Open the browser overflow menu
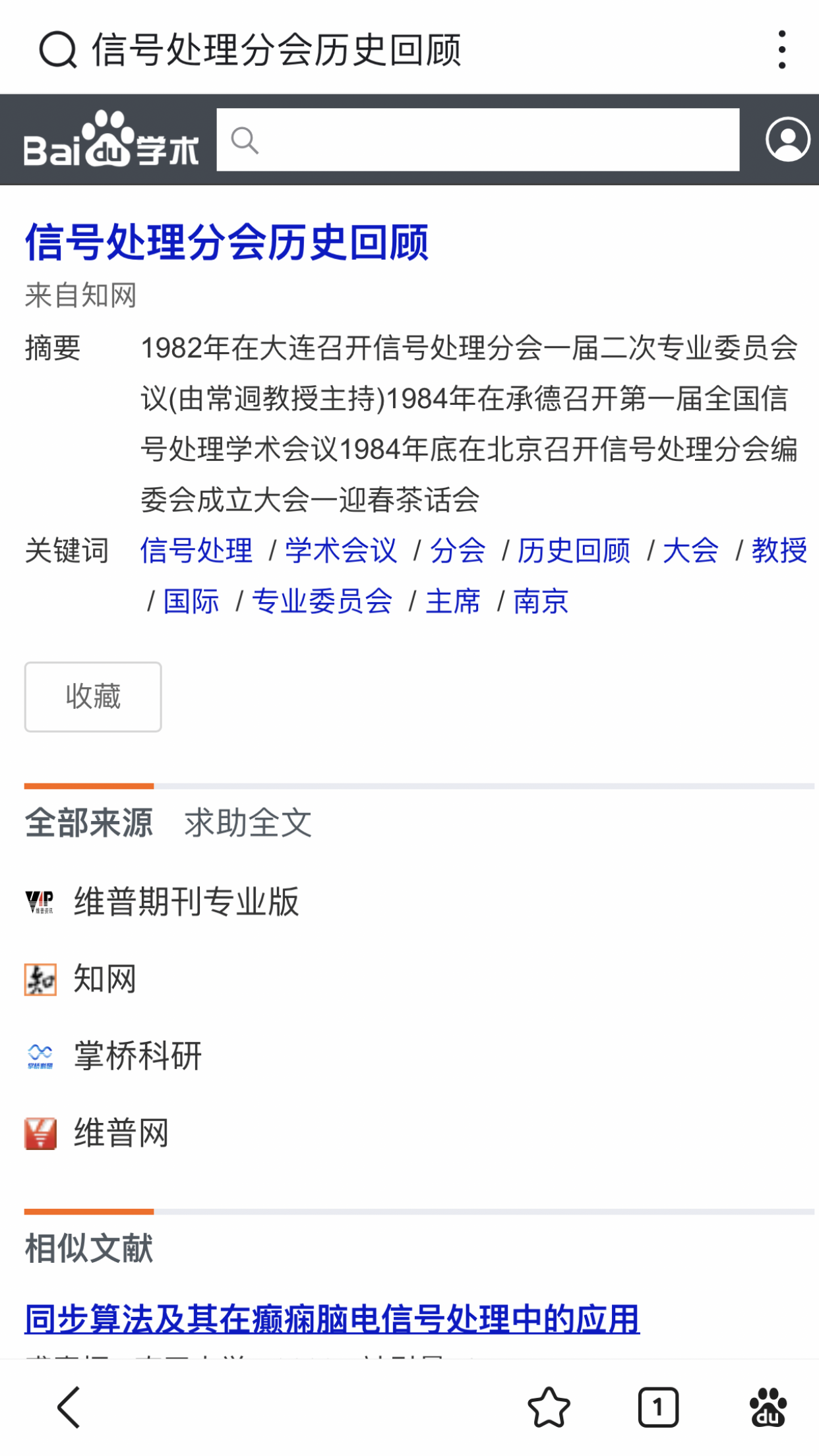 (x=782, y=49)
